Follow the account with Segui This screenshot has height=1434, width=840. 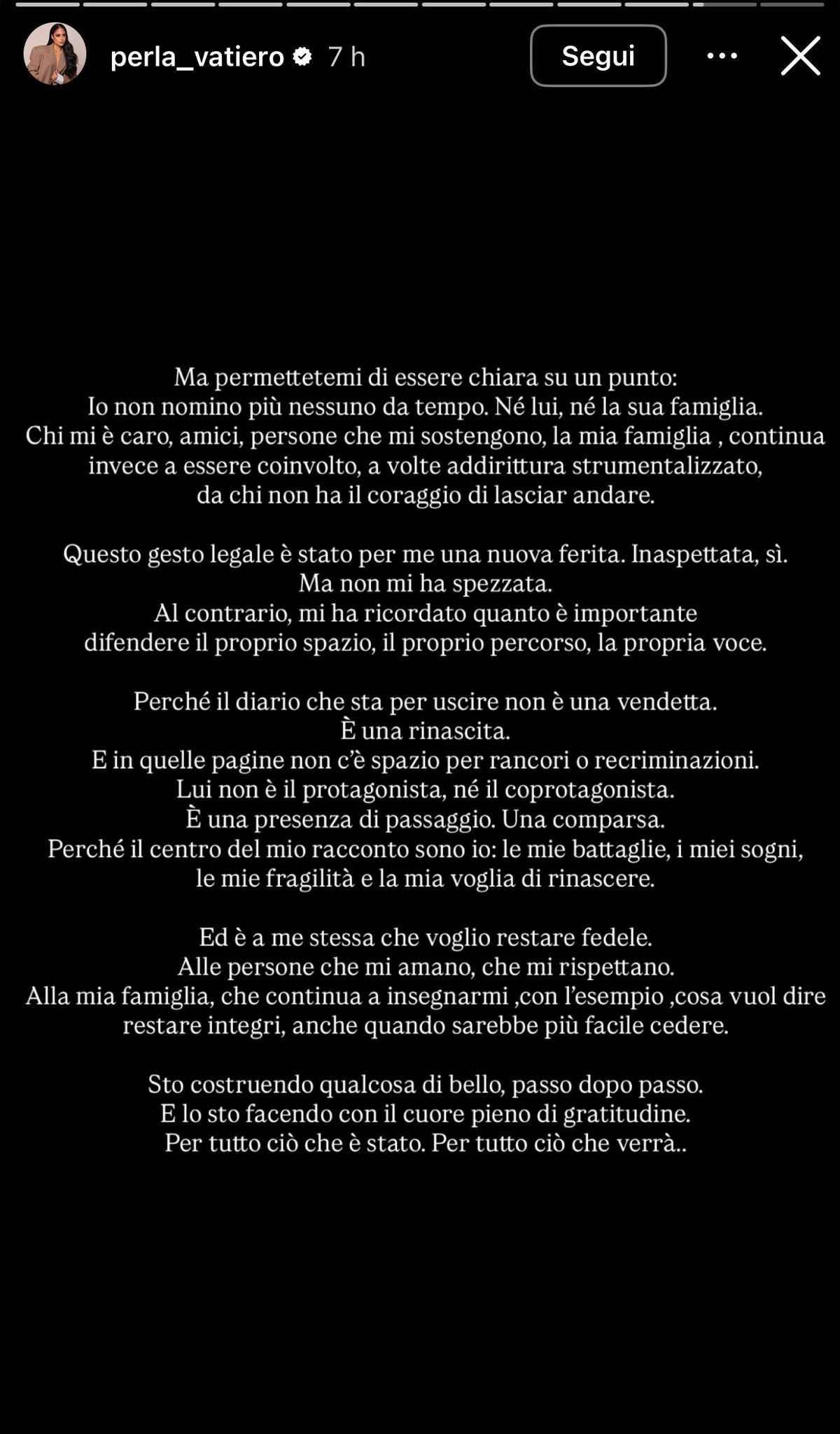[598, 55]
